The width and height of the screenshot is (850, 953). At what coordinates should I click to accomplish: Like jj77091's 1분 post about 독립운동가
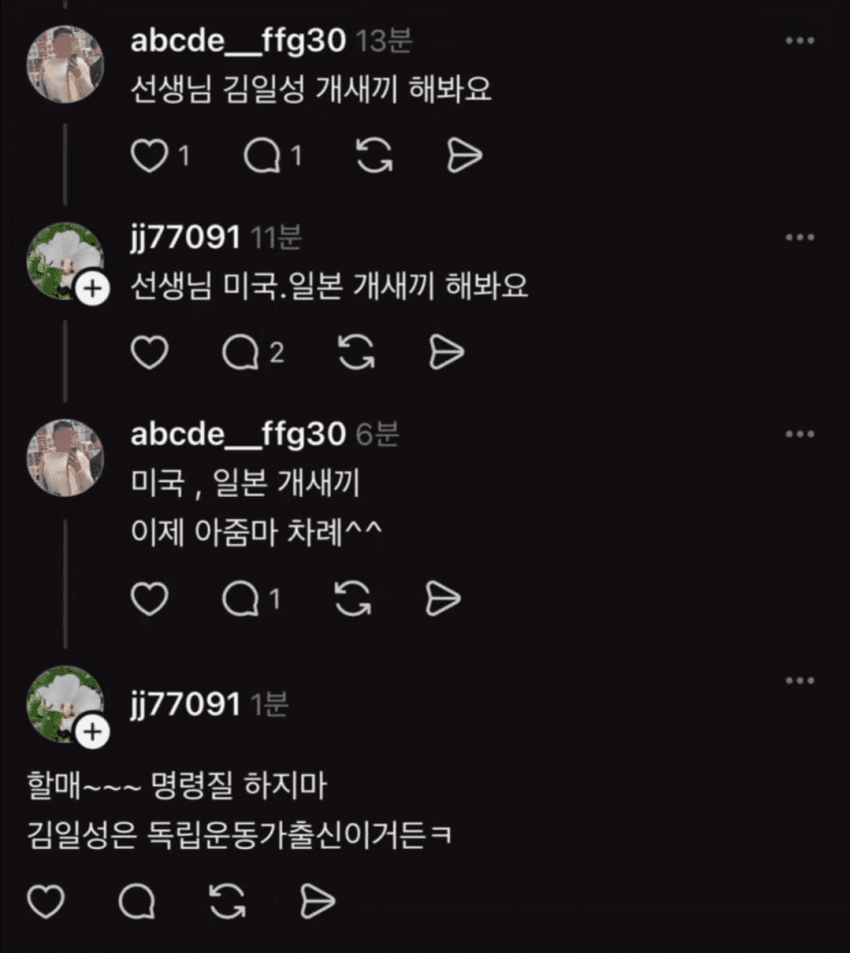45,902
